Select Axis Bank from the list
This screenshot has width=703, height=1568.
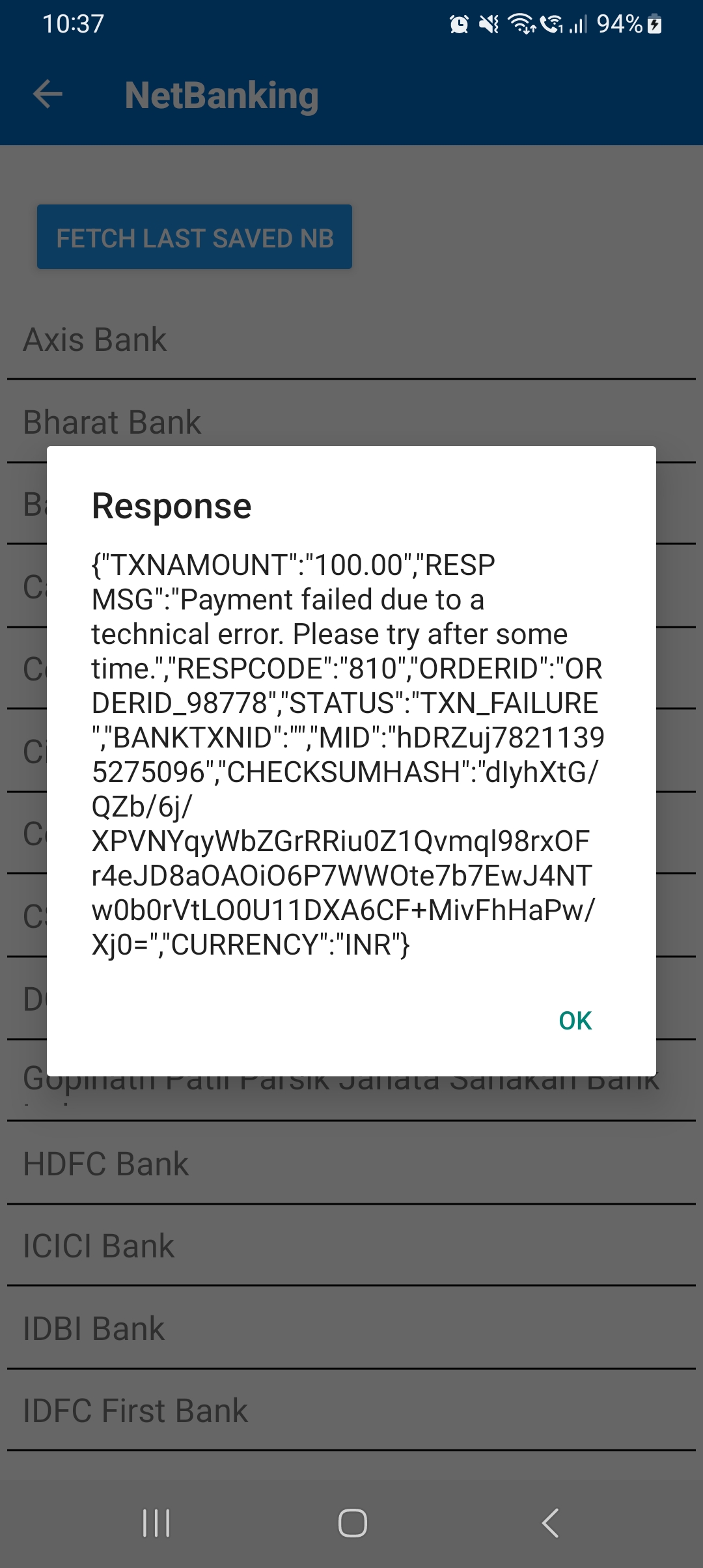(95, 340)
